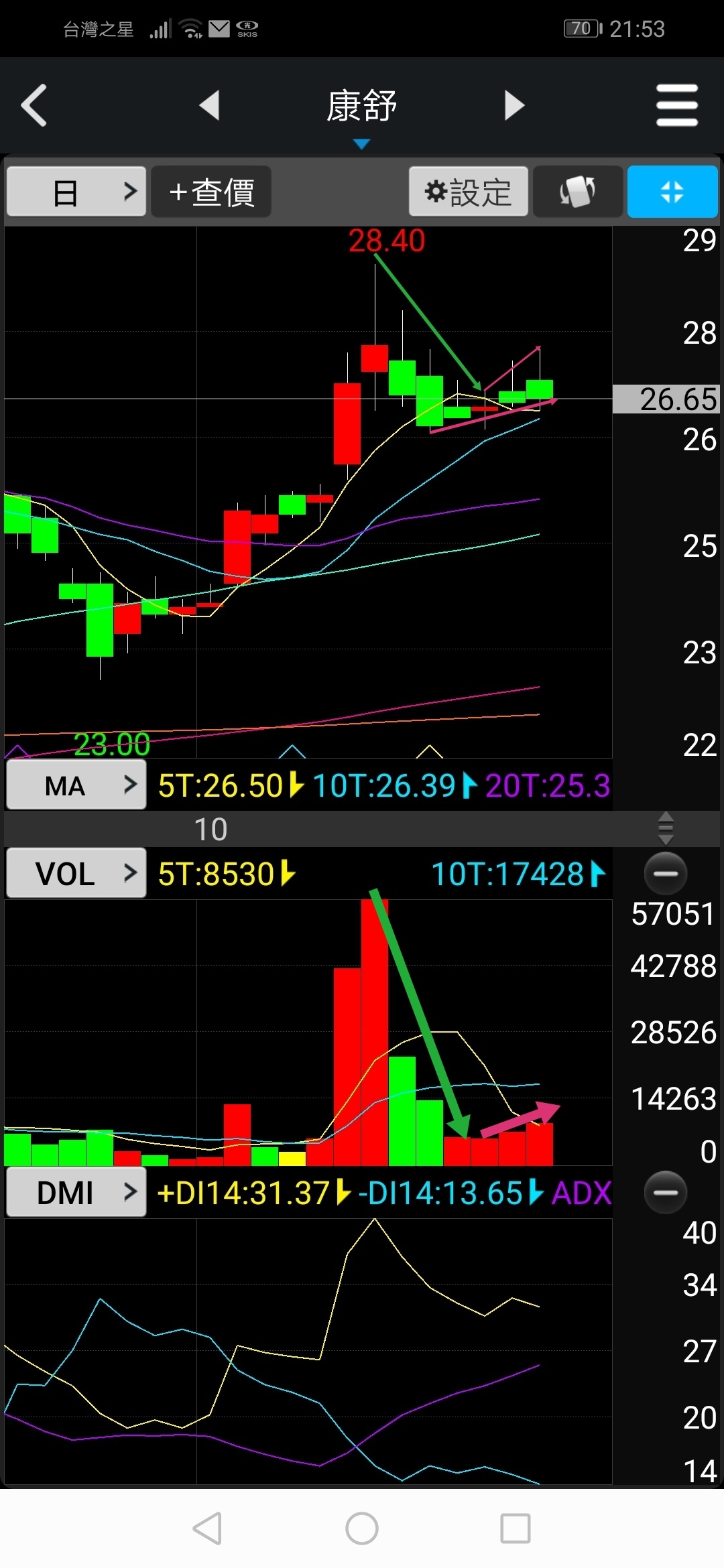Switch to the previous stock
The height and width of the screenshot is (1568, 724).
[x=210, y=105]
